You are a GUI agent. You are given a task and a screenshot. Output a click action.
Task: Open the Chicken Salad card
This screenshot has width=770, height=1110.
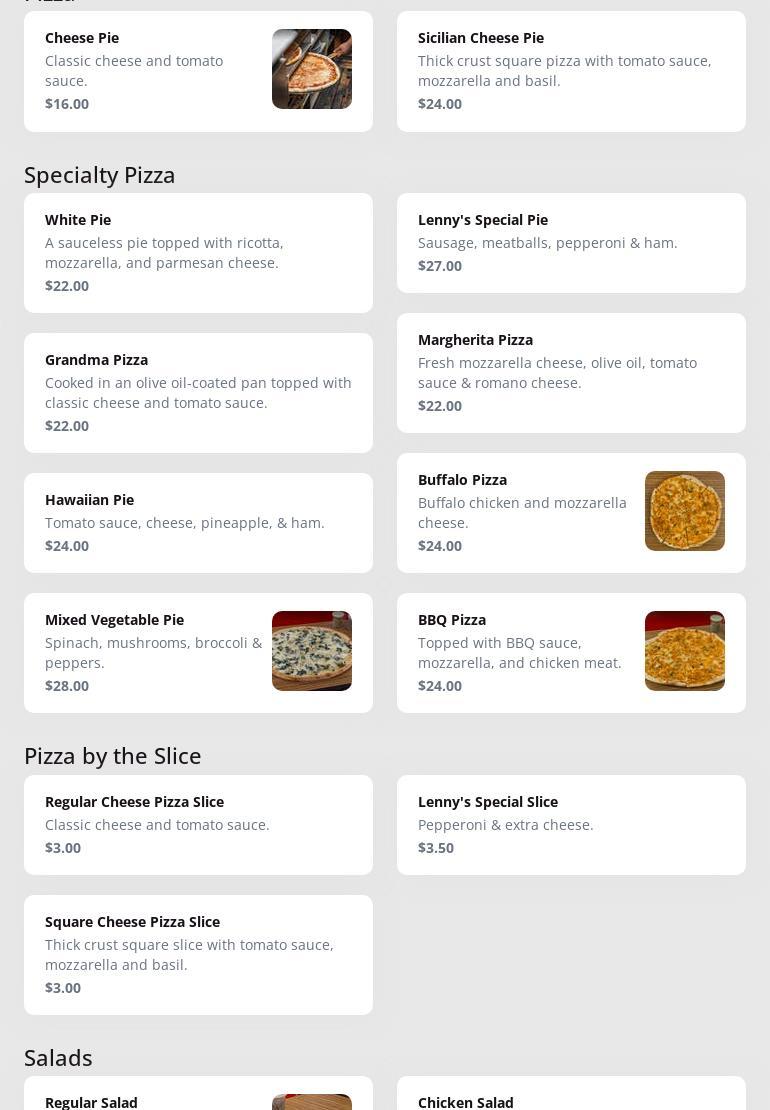click(571, 1095)
